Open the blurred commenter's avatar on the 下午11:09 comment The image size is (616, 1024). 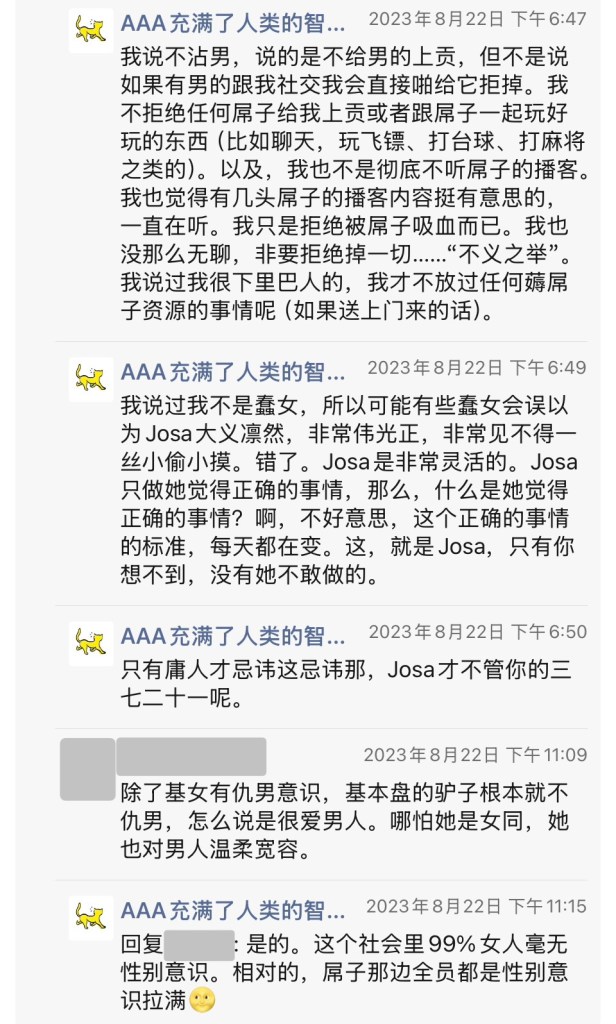coord(87,769)
